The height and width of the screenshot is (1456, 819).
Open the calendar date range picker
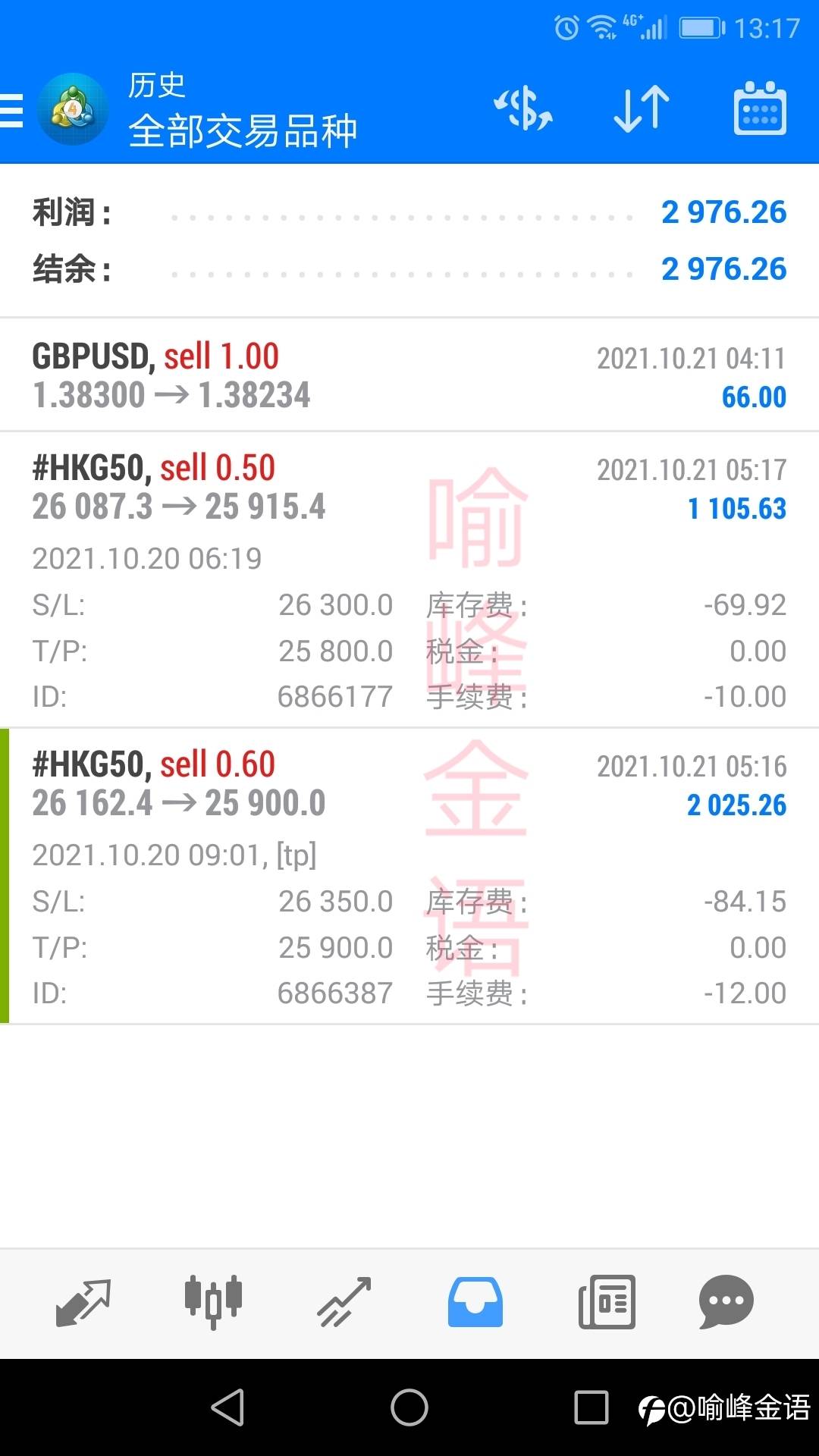(760, 108)
